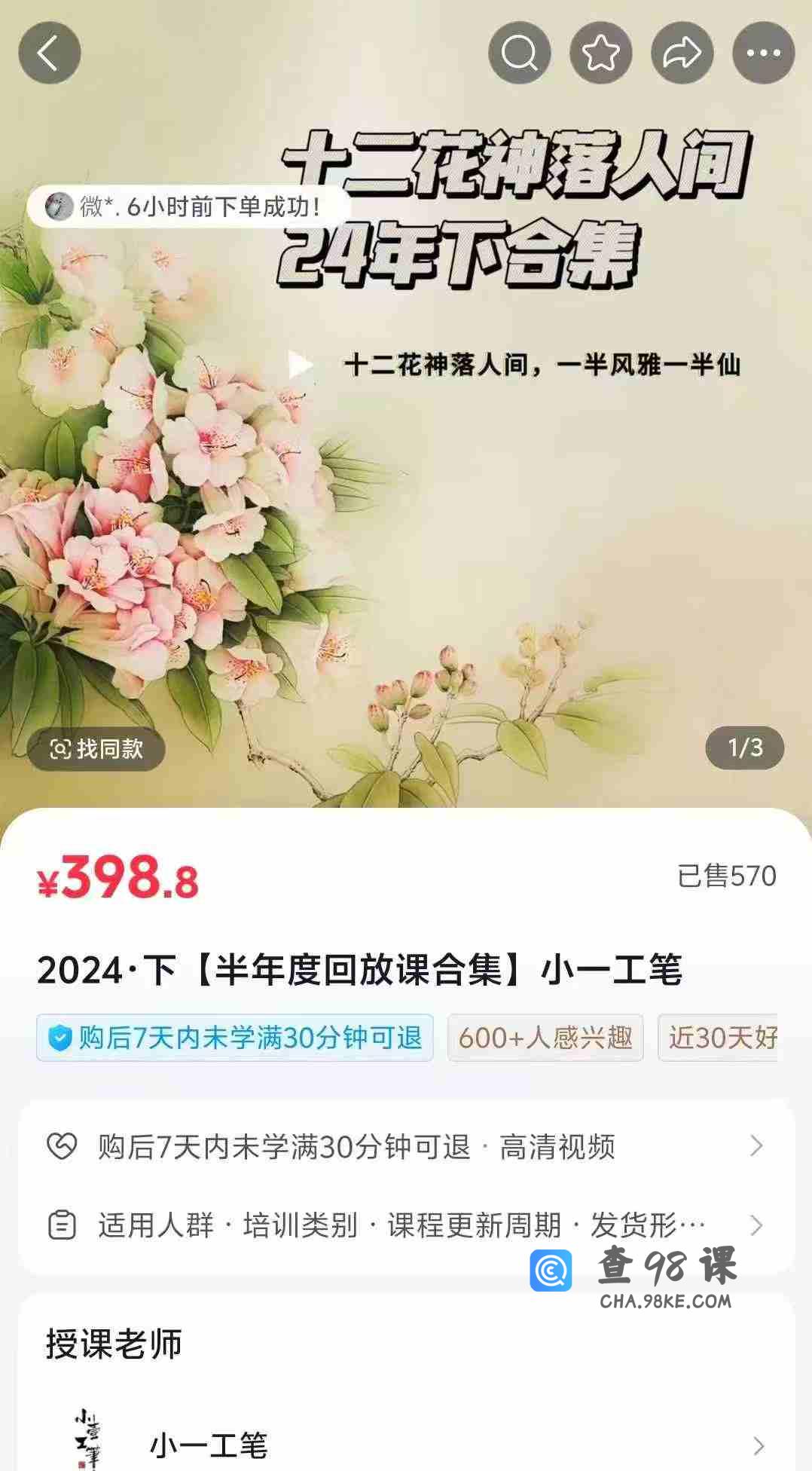The width and height of the screenshot is (812, 1471).
Task: Share this course listing
Action: (682, 53)
